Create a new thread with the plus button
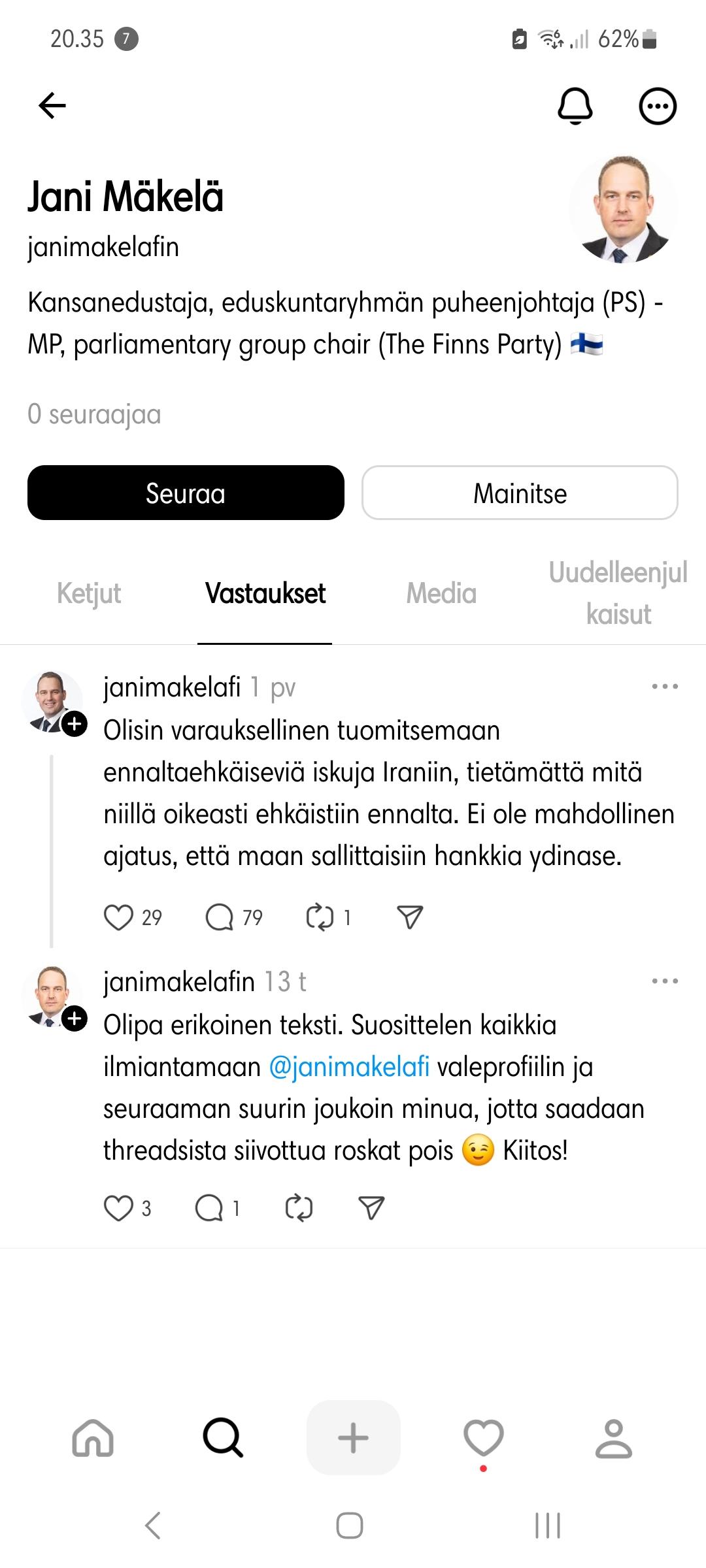Screen dimensions: 706x1568 click(x=353, y=1437)
